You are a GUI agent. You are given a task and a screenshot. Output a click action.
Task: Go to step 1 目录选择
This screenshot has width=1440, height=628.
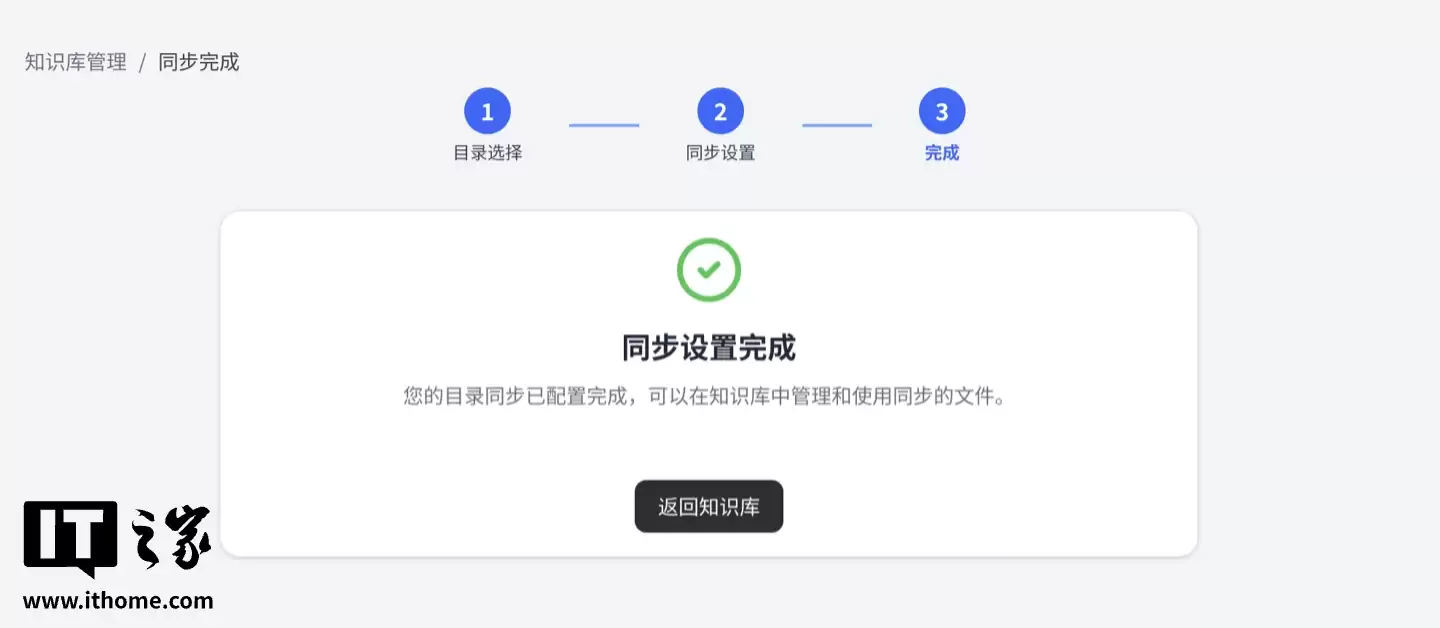pyautogui.click(x=487, y=112)
